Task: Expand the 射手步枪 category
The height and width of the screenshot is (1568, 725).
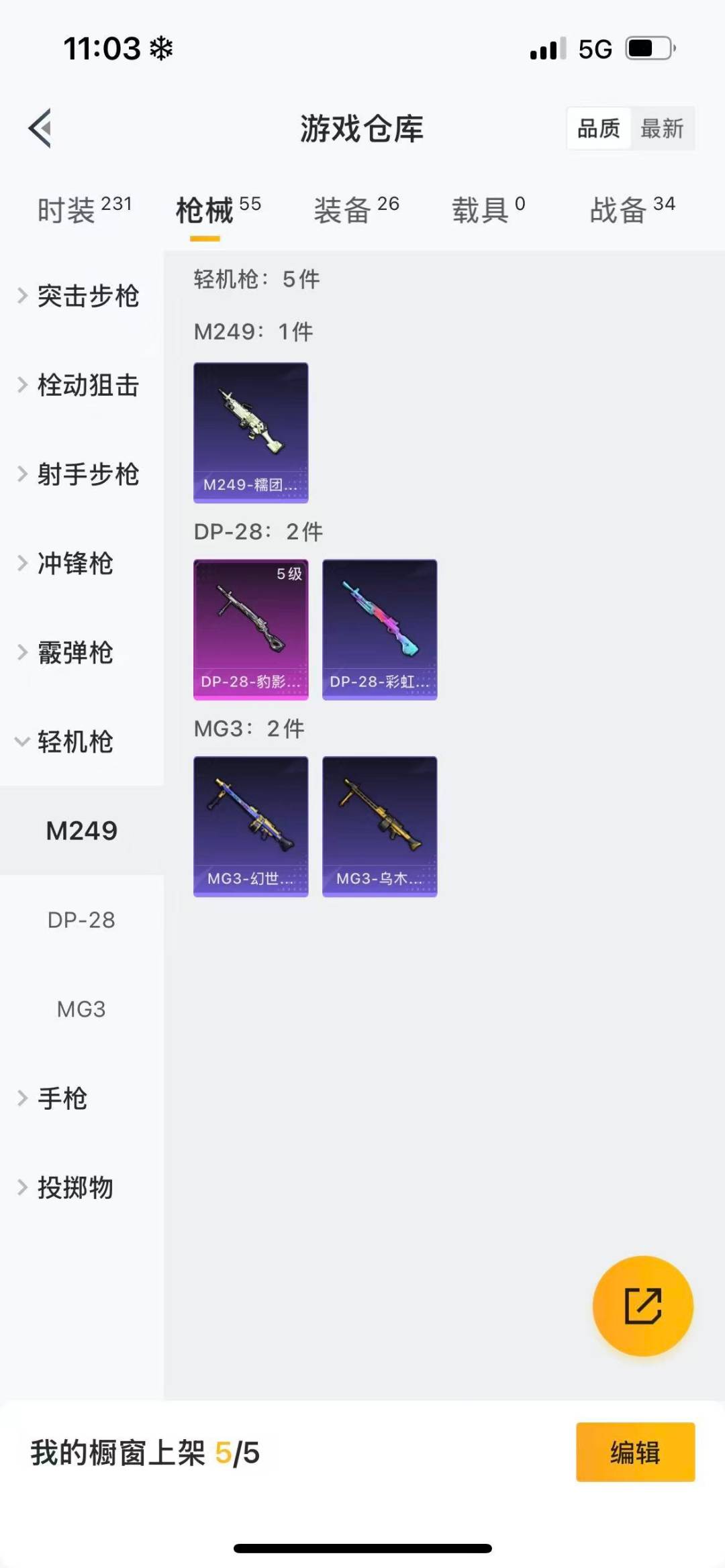Action: [81, 474]
